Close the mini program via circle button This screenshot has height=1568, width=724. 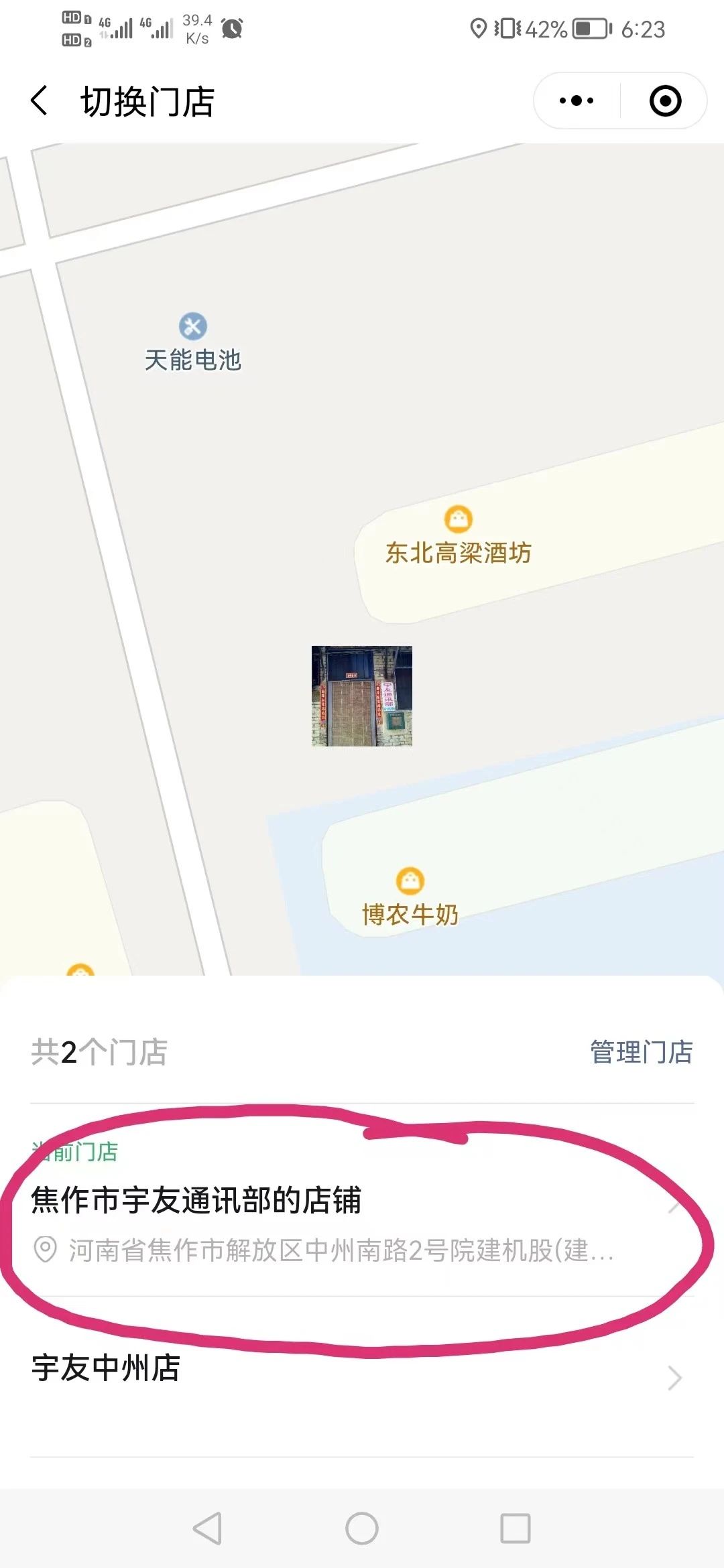coord(665,101)
